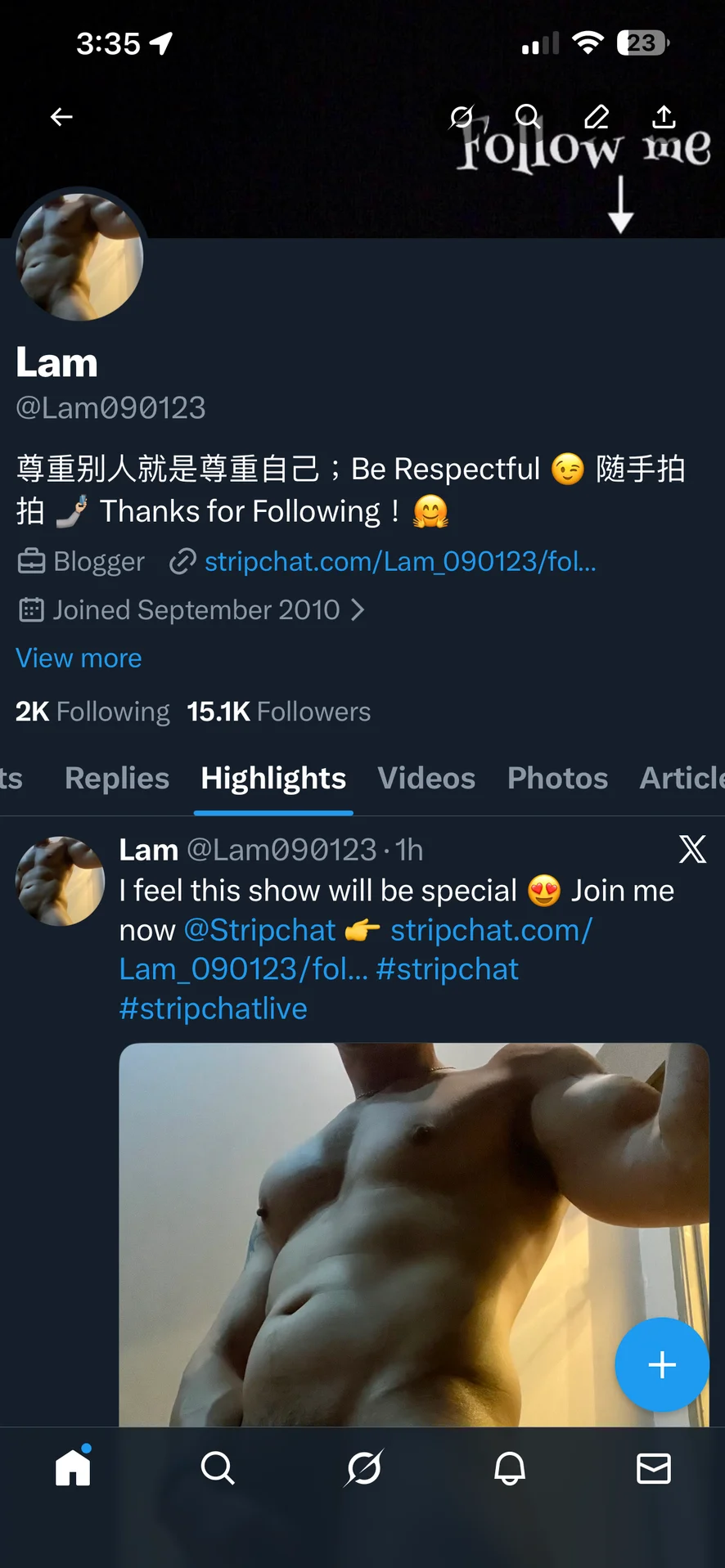
Task: Switch to the Photos tab
Action: pos(557,778)
